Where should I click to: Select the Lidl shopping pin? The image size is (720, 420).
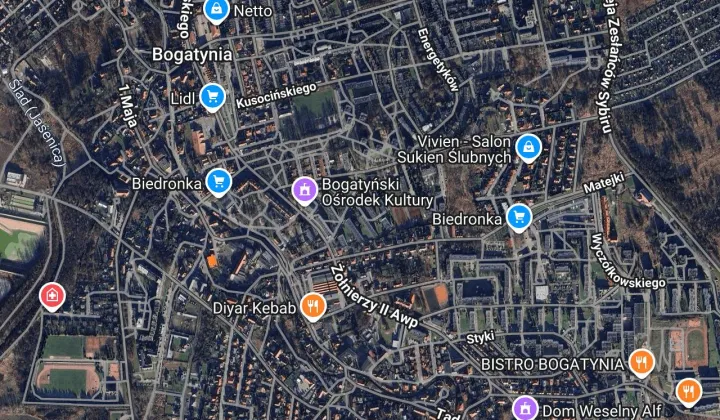coord(211,96)
